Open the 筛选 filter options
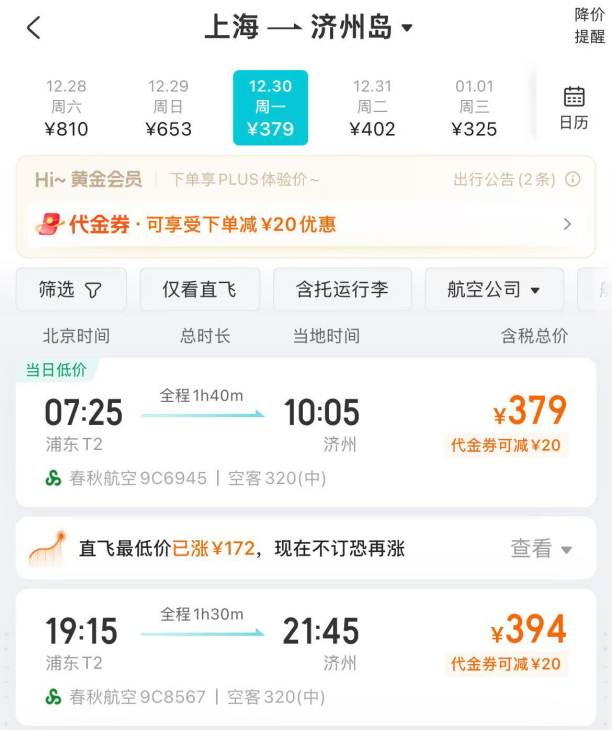The image size is (612, 730). tap(71, 290)
